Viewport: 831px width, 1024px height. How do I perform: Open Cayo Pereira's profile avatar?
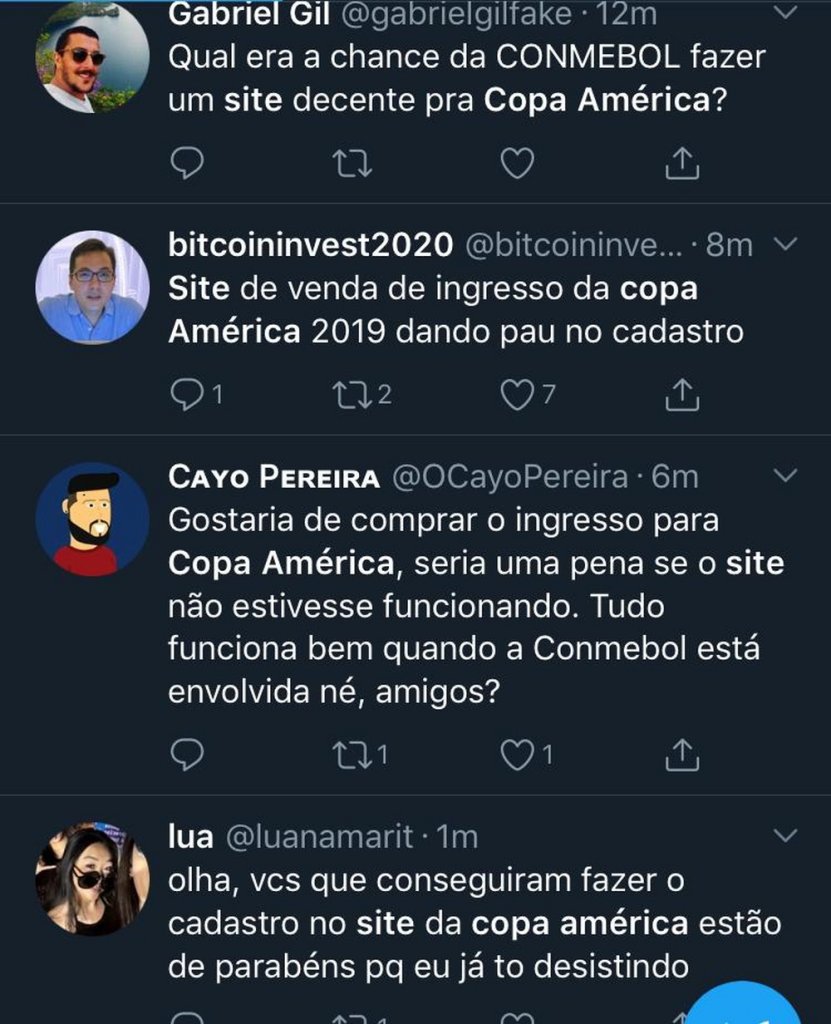point(92,519)
